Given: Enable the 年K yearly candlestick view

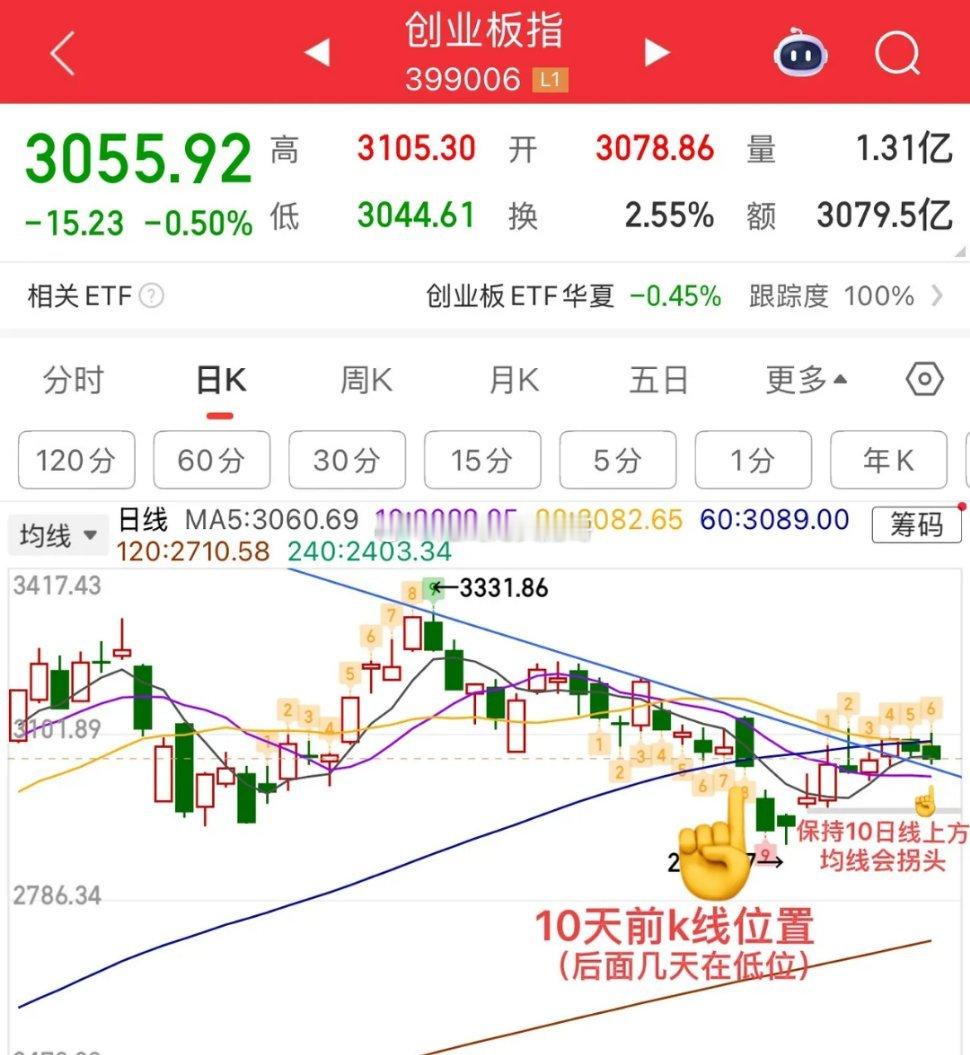Looking at the screenshot, I should (x=888, y=461).
